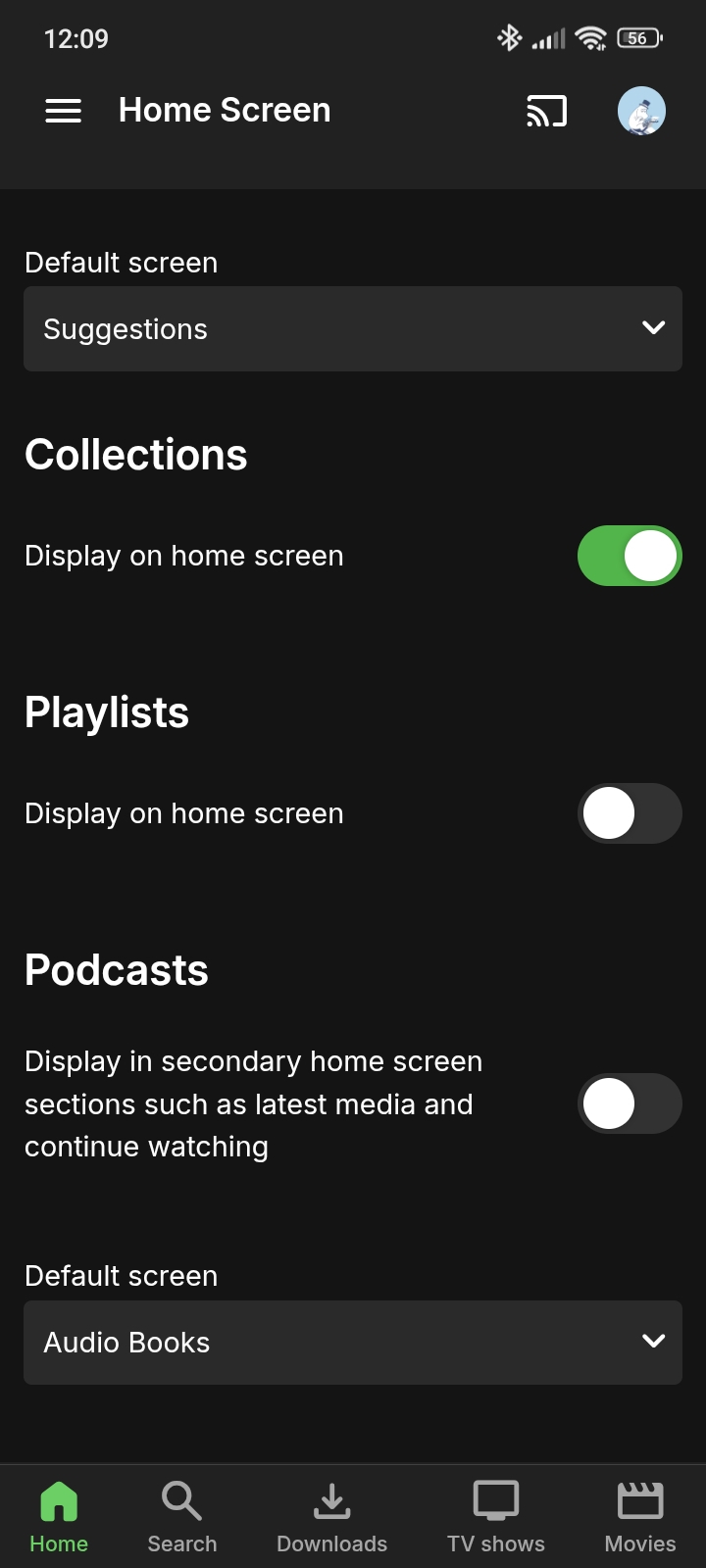706x1568 pixels.
Task: Turn on Podcasts secondary home screen sections
Action: (x=630, y=1103)
